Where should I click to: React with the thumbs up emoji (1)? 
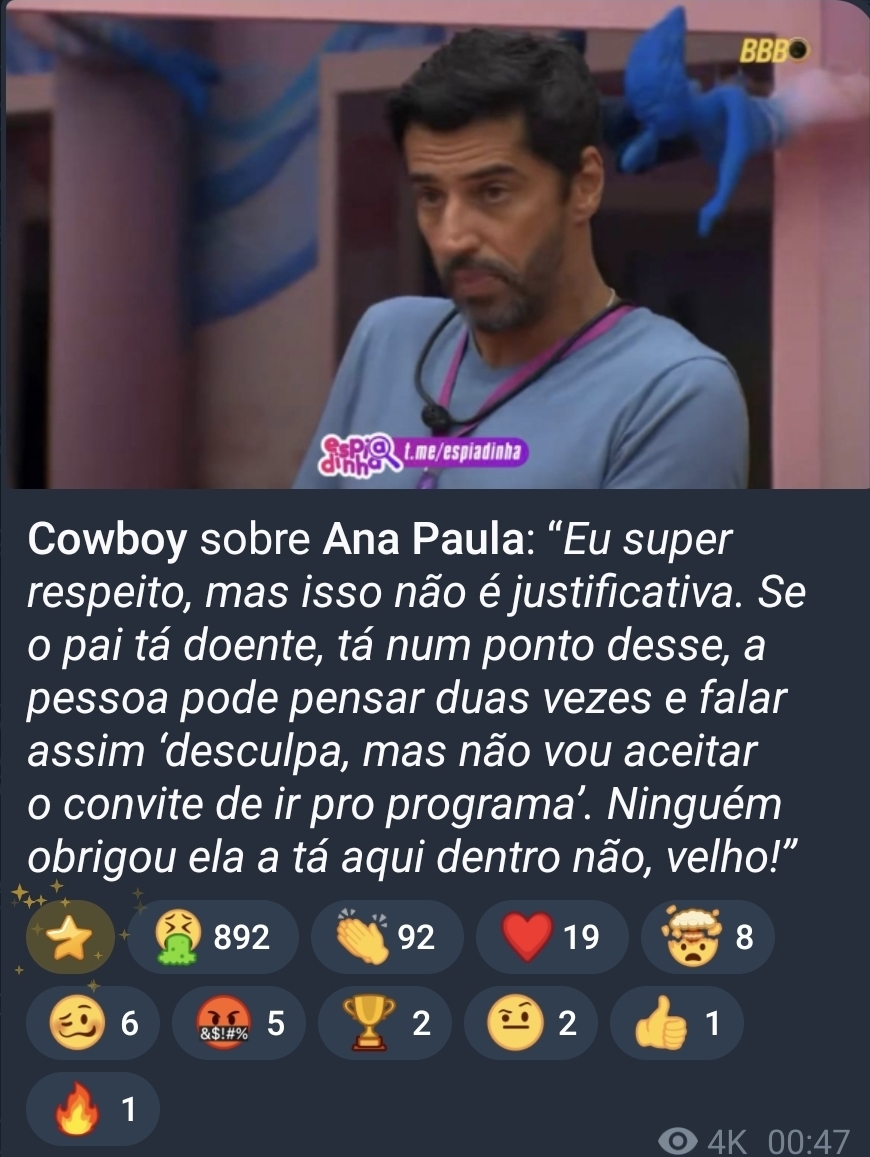click(676, 1023)
